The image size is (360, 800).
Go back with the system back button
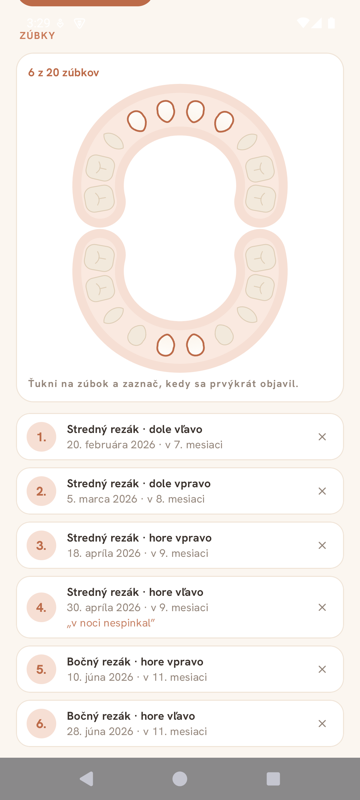87,779
